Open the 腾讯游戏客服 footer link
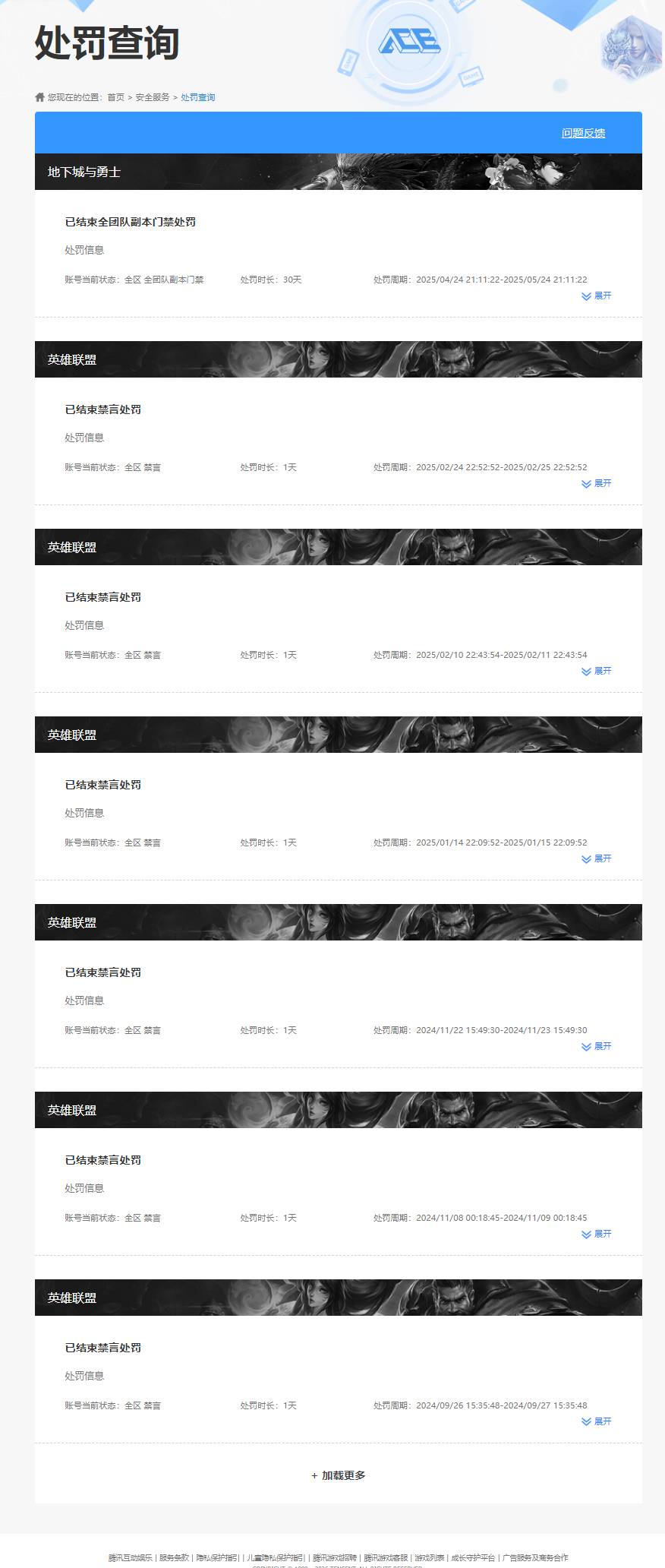The width and height of the screenshot is (665, 1568). [x=386, y=1557]
